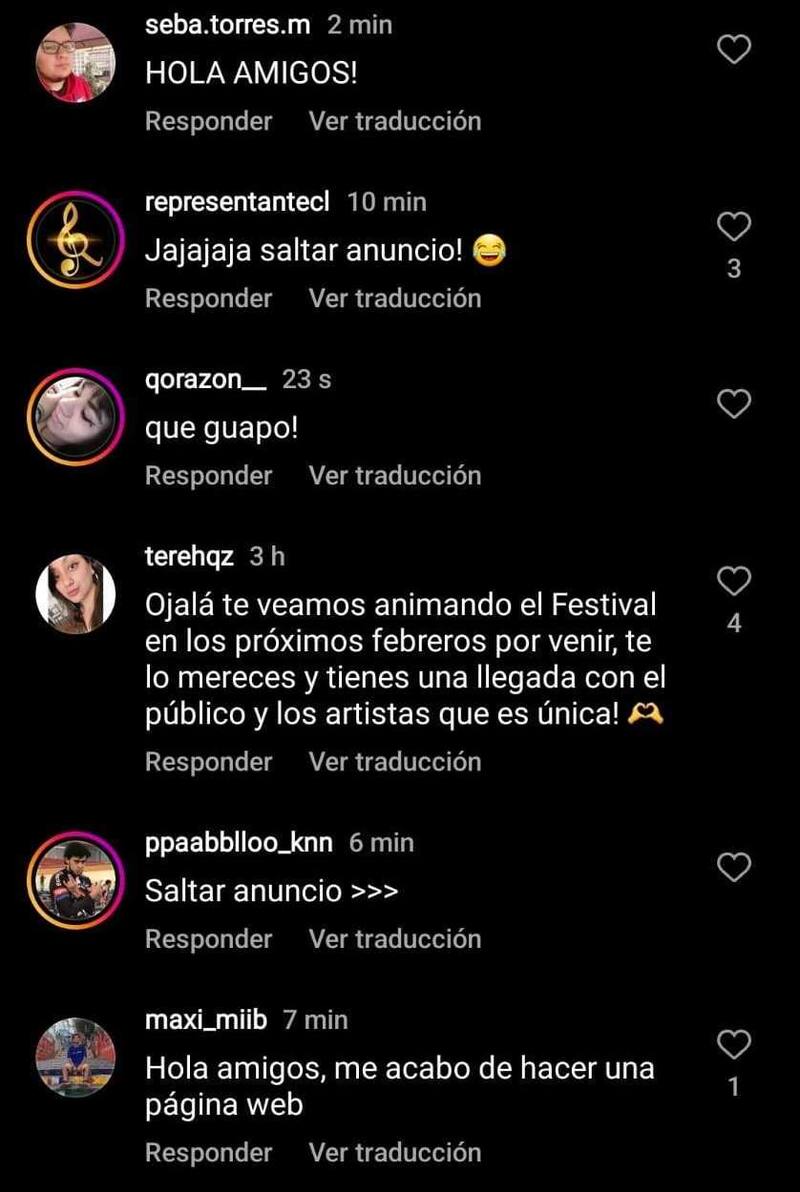Like terehqz's comment about the Festival
This screenshot has height=1192, width=800.
coord(735,580)
